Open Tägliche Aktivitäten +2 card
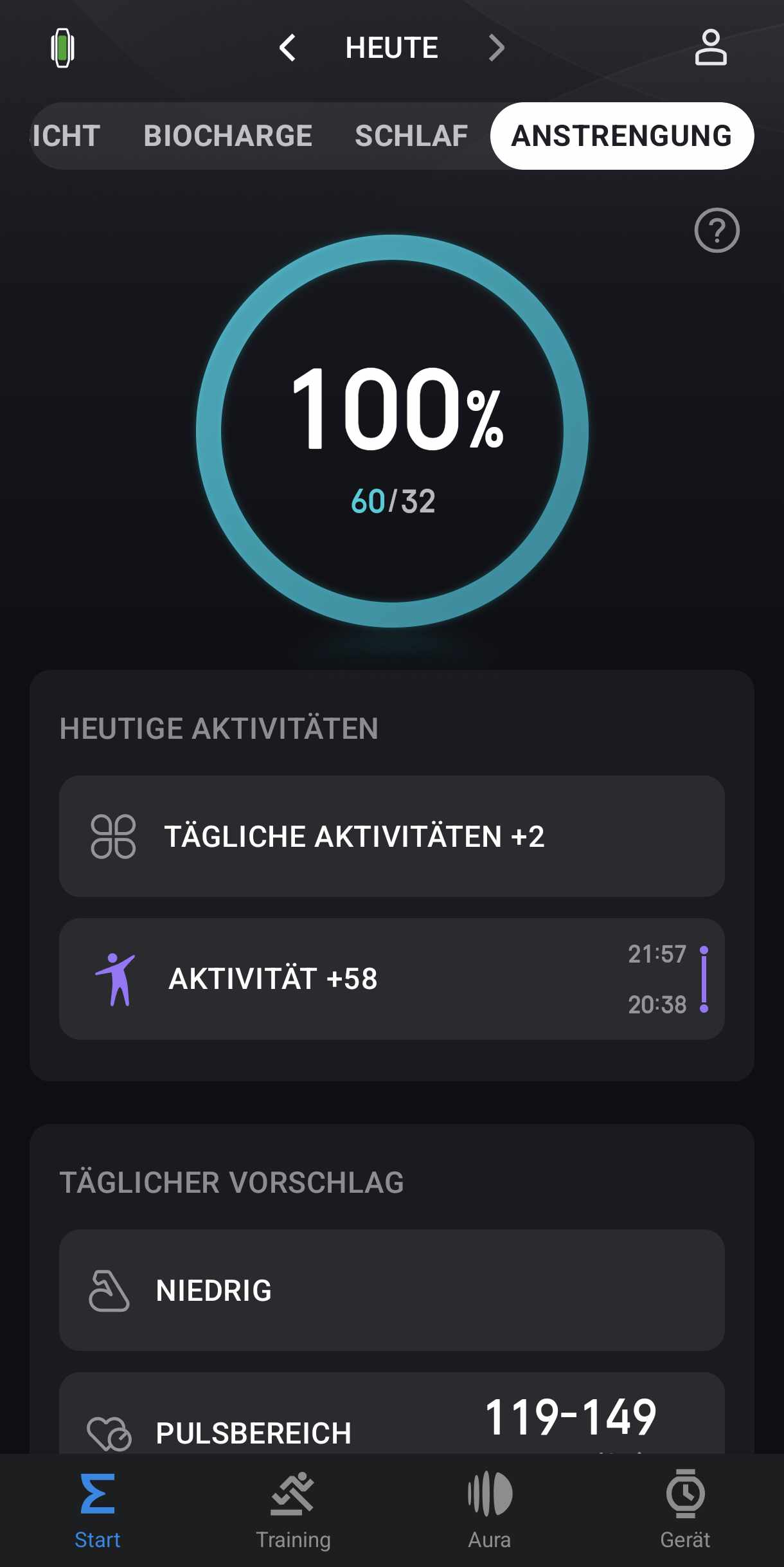784x1567 pixels. point(391,836)
